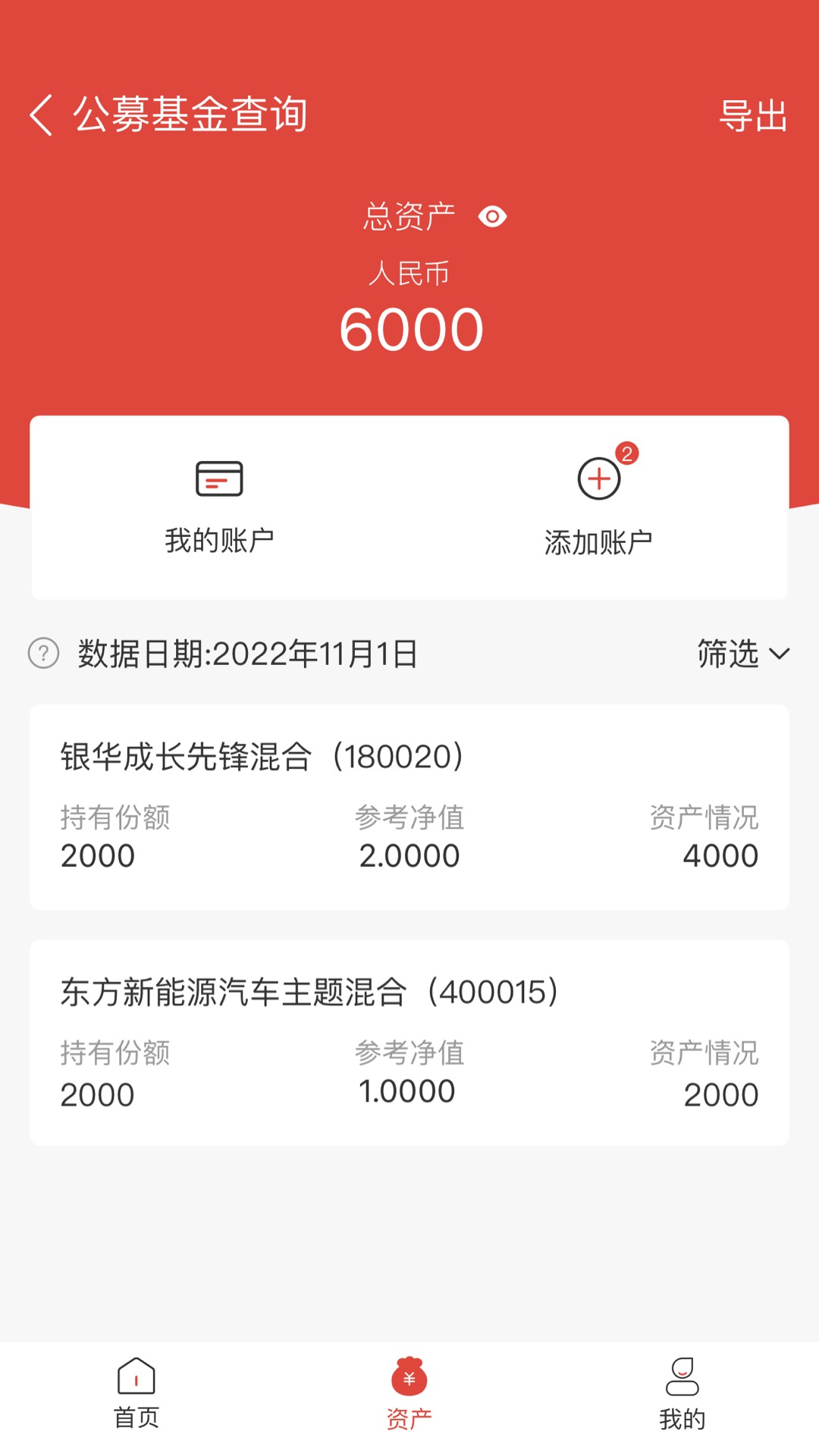Tap 添加账户 to add an account

[598, 507]
